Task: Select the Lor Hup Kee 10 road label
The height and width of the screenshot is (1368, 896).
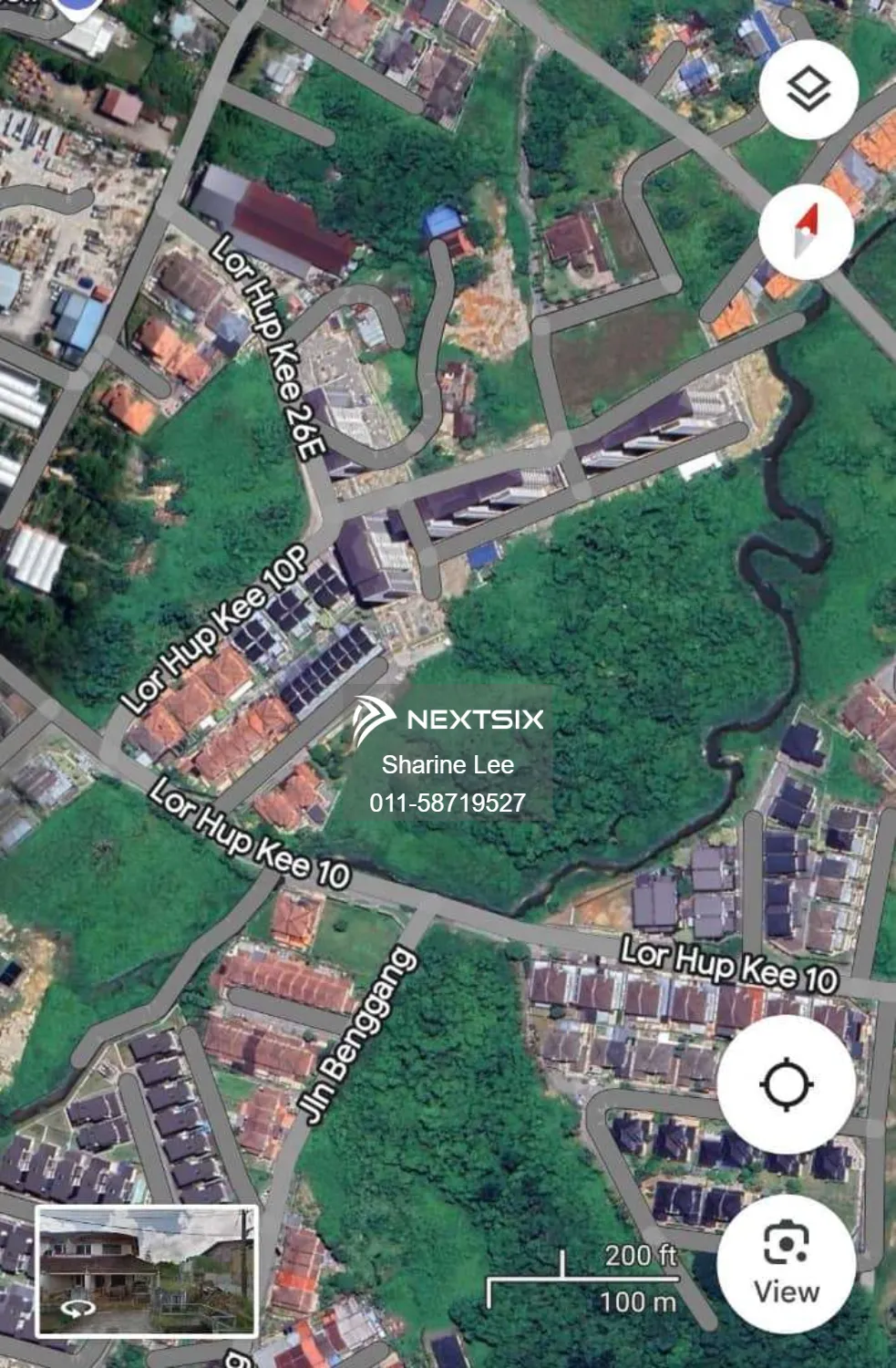Action: coord(729,969)
